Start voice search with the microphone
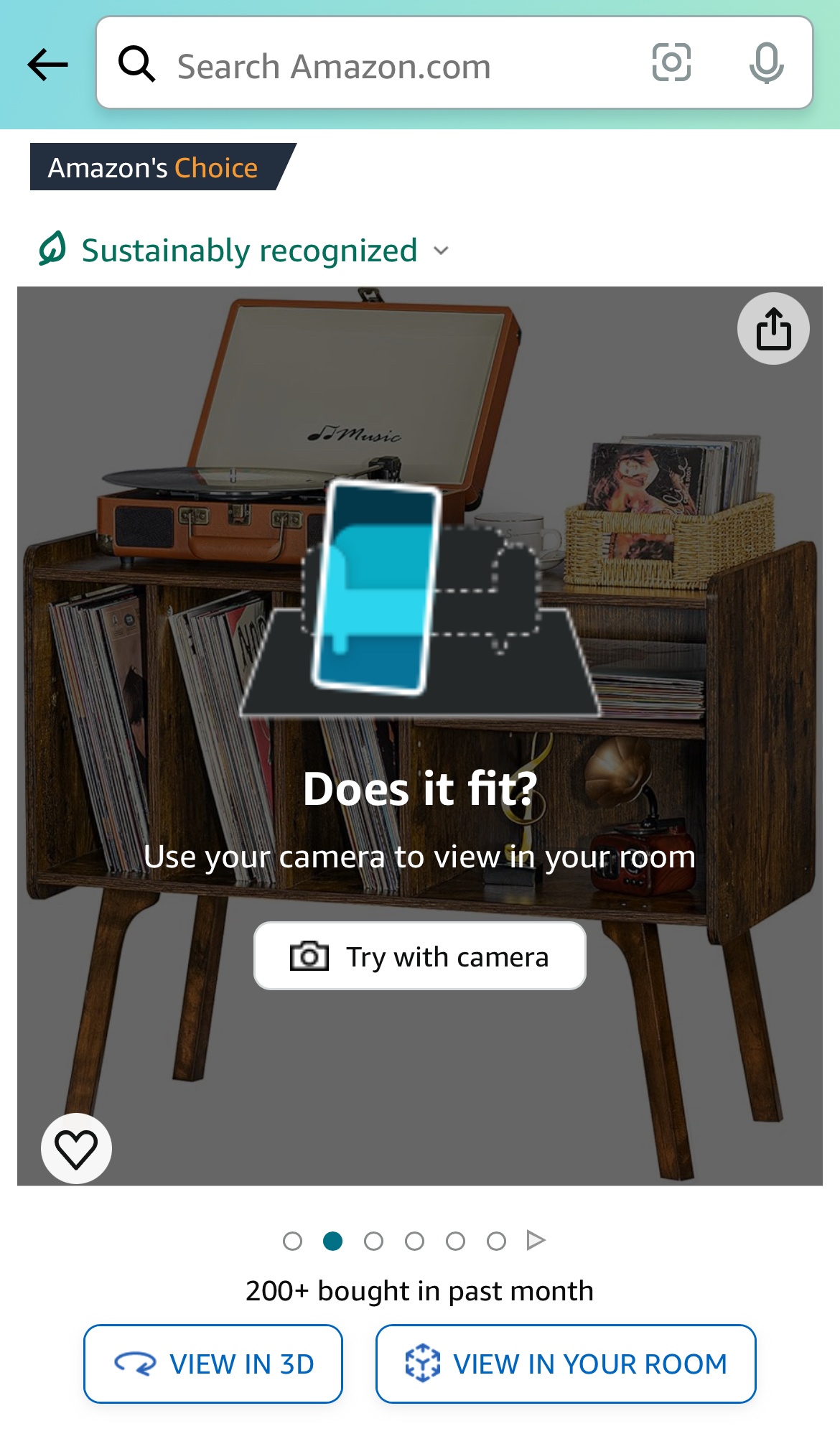The image size is (840, 1444). [x=766, y=63]
